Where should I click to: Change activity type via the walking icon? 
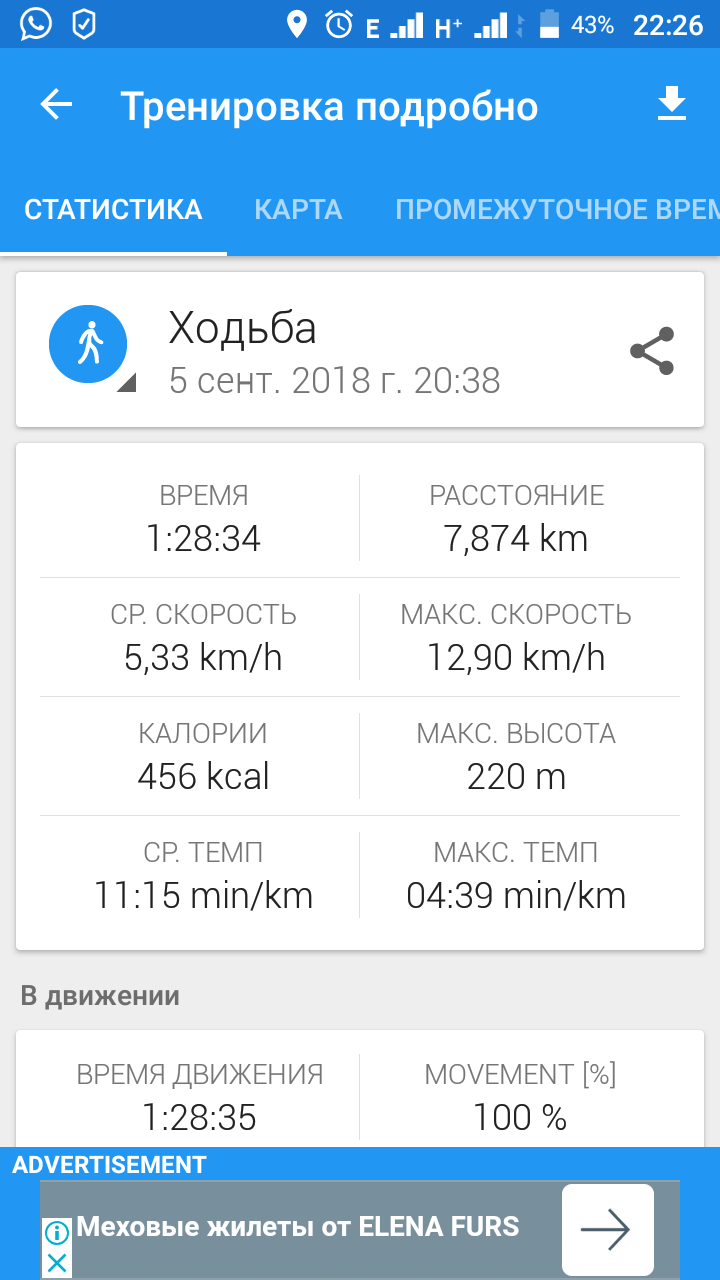click(x=89, y=346)
